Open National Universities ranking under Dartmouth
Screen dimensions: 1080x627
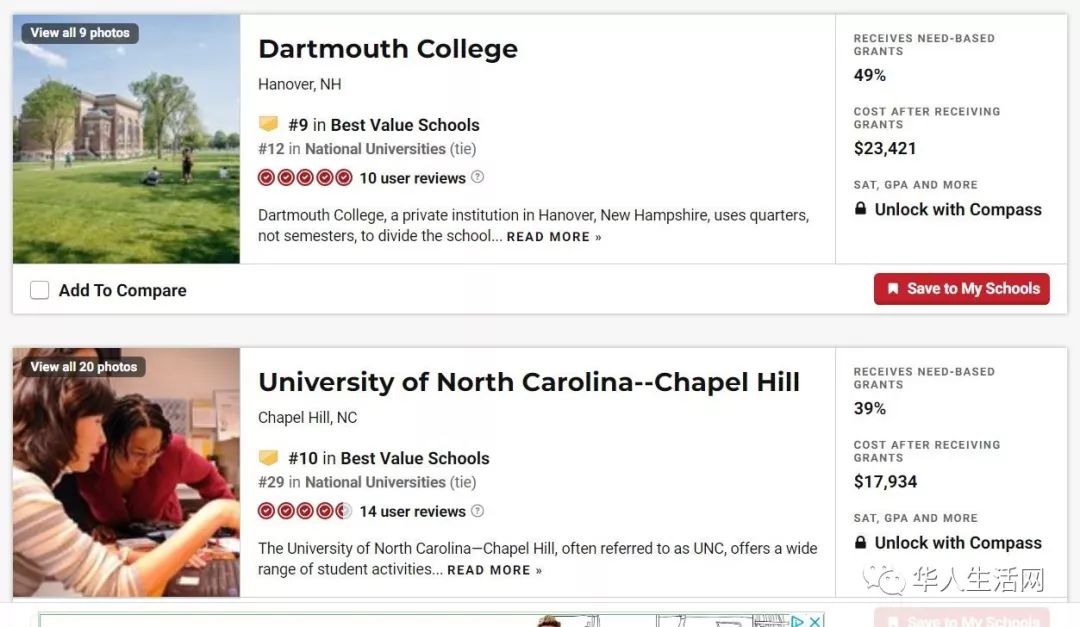[x=375, y=149]
